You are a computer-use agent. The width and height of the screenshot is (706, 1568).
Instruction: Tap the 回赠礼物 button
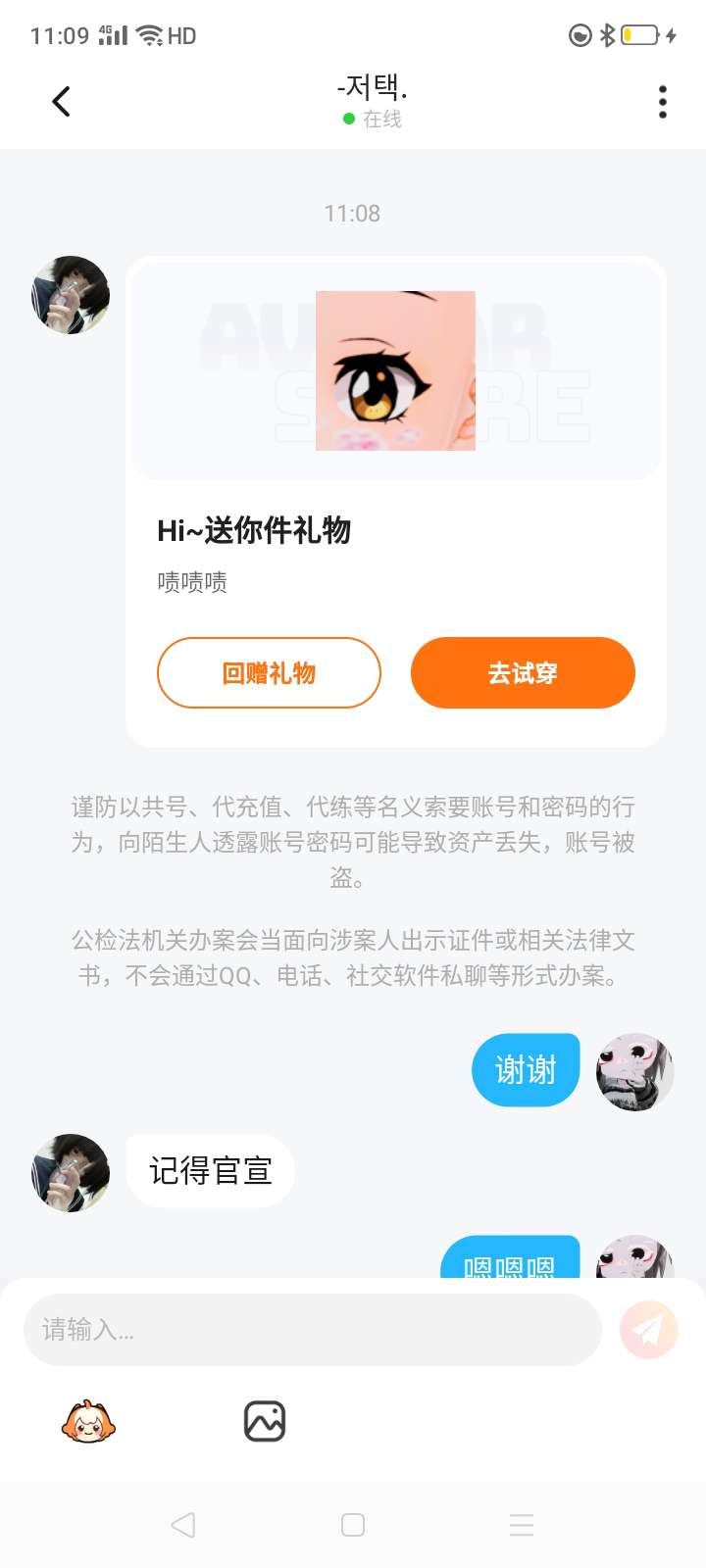pos(269,673)
